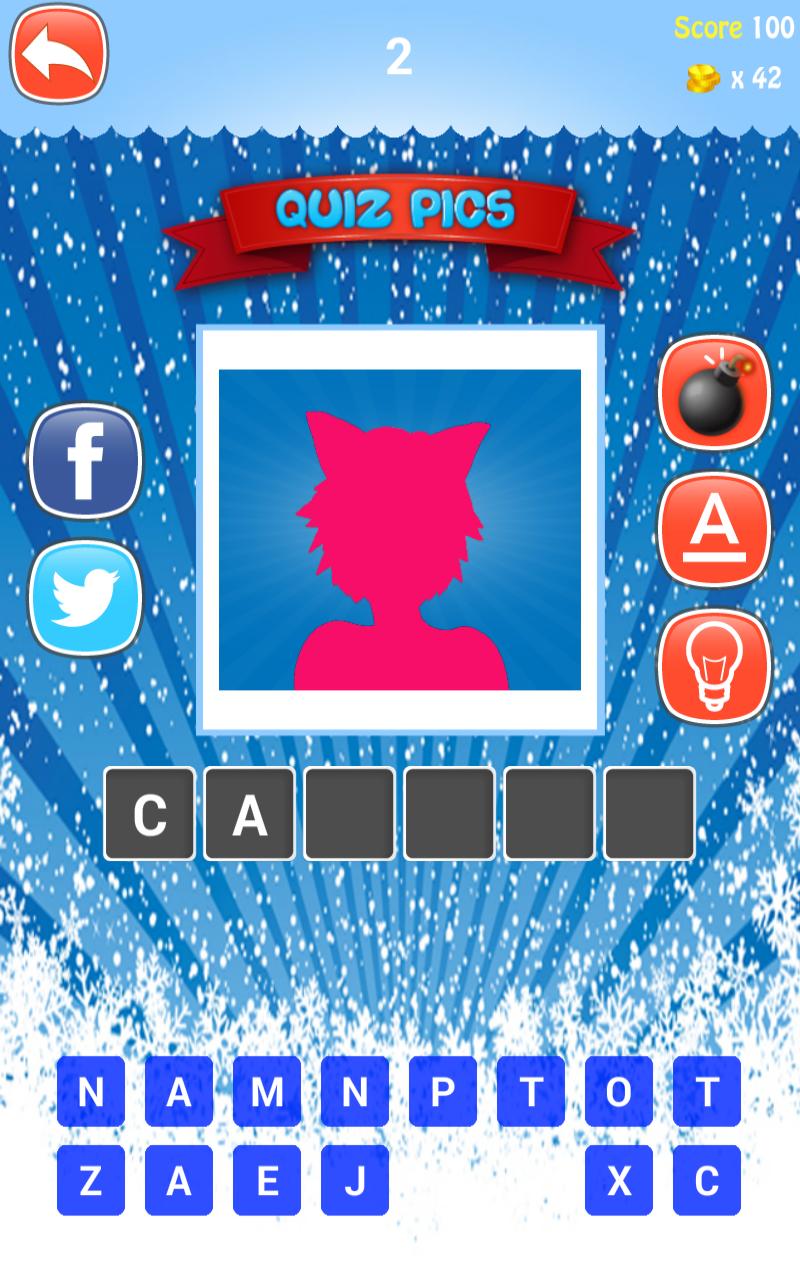Image resolution: width=800 pixels, height=1280 pixels.
Task: Share the puzzle on Twitter
Action: 85,598
